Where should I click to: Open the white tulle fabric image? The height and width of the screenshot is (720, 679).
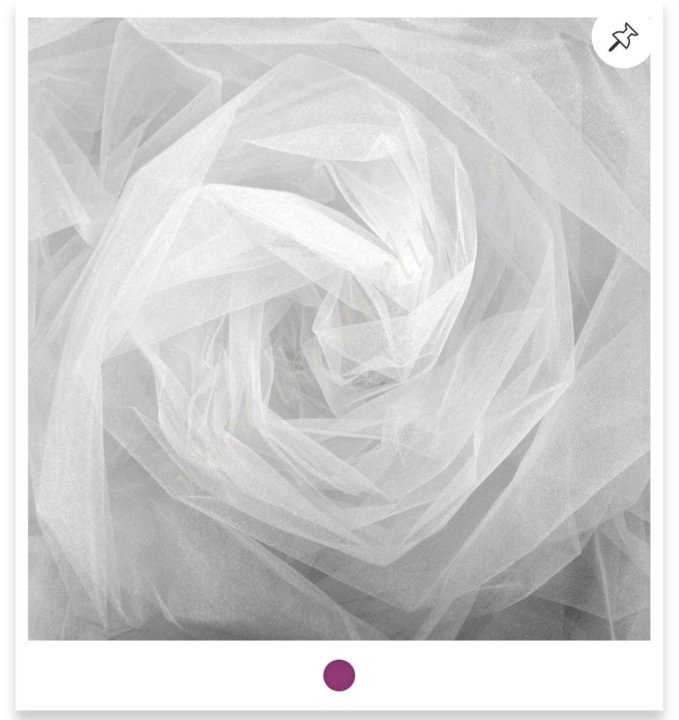coord(338,330)
